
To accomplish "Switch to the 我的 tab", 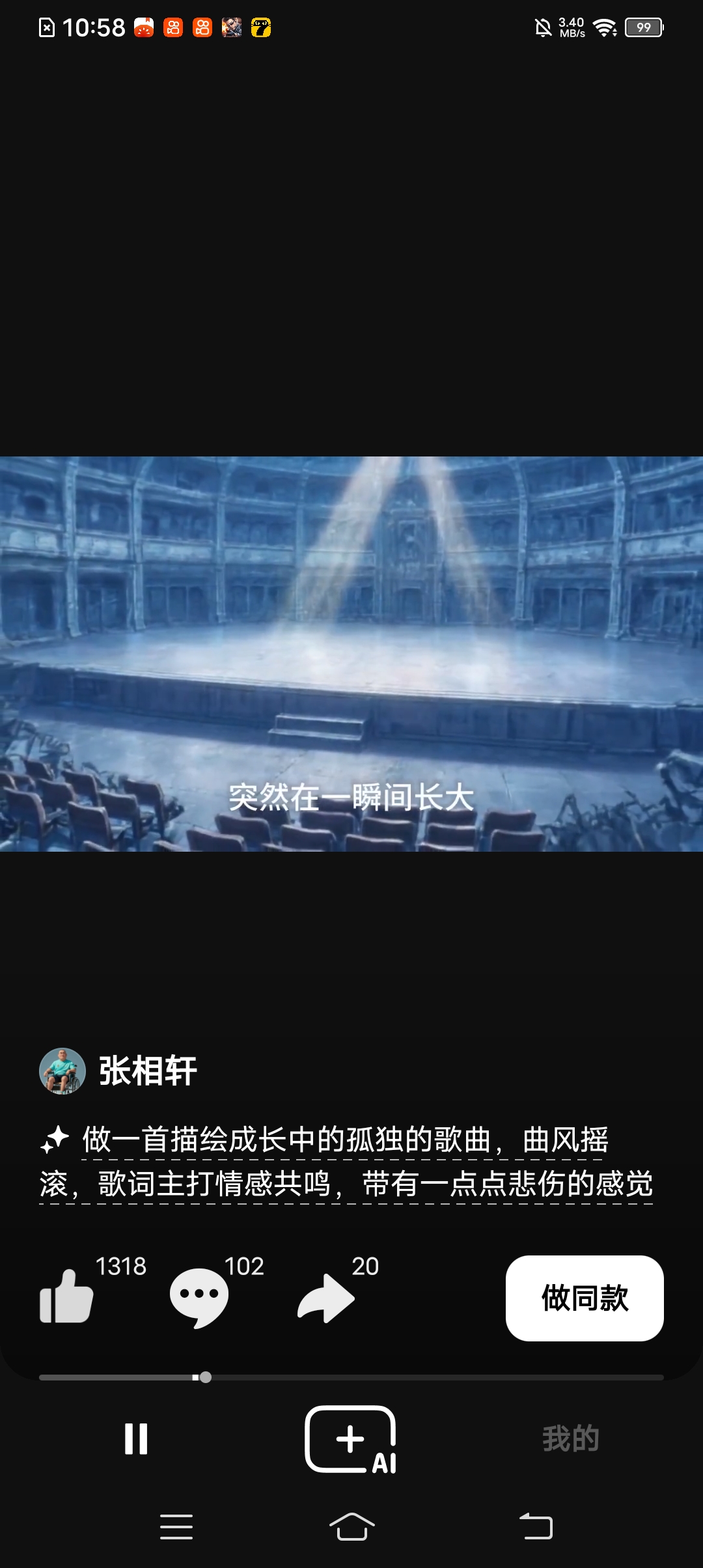I will point(570,1439).
